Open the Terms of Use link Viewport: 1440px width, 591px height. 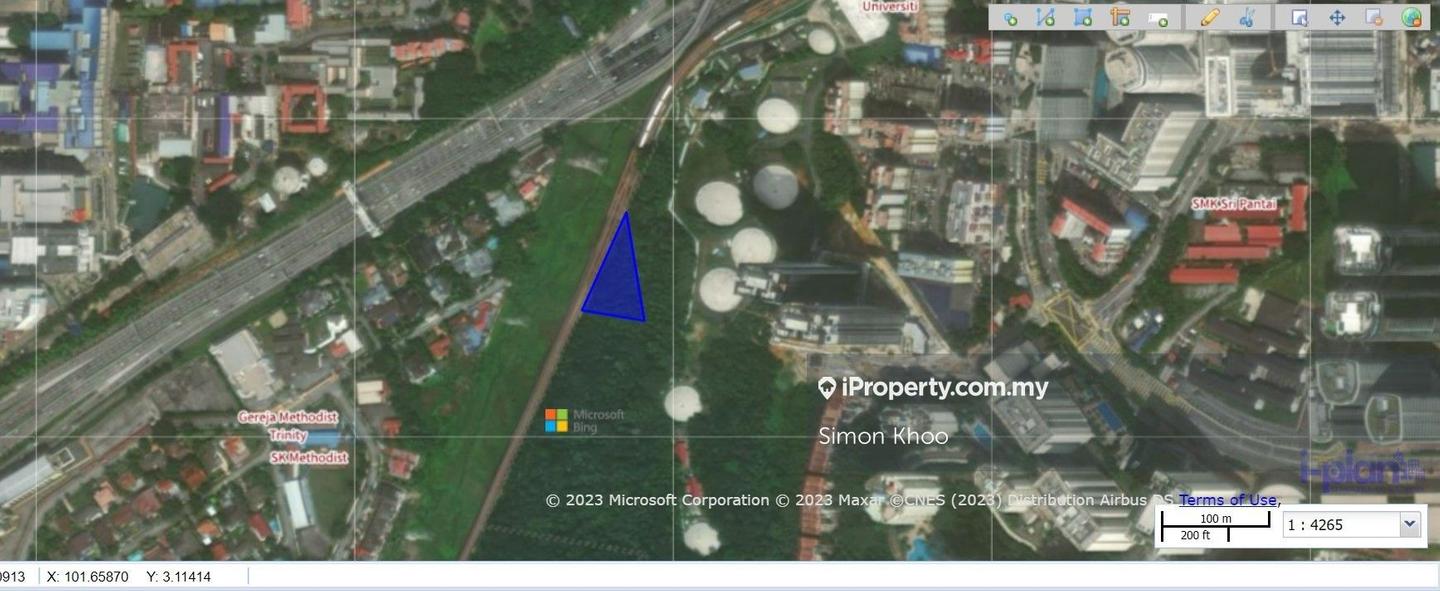click(x=1228, y=500)
